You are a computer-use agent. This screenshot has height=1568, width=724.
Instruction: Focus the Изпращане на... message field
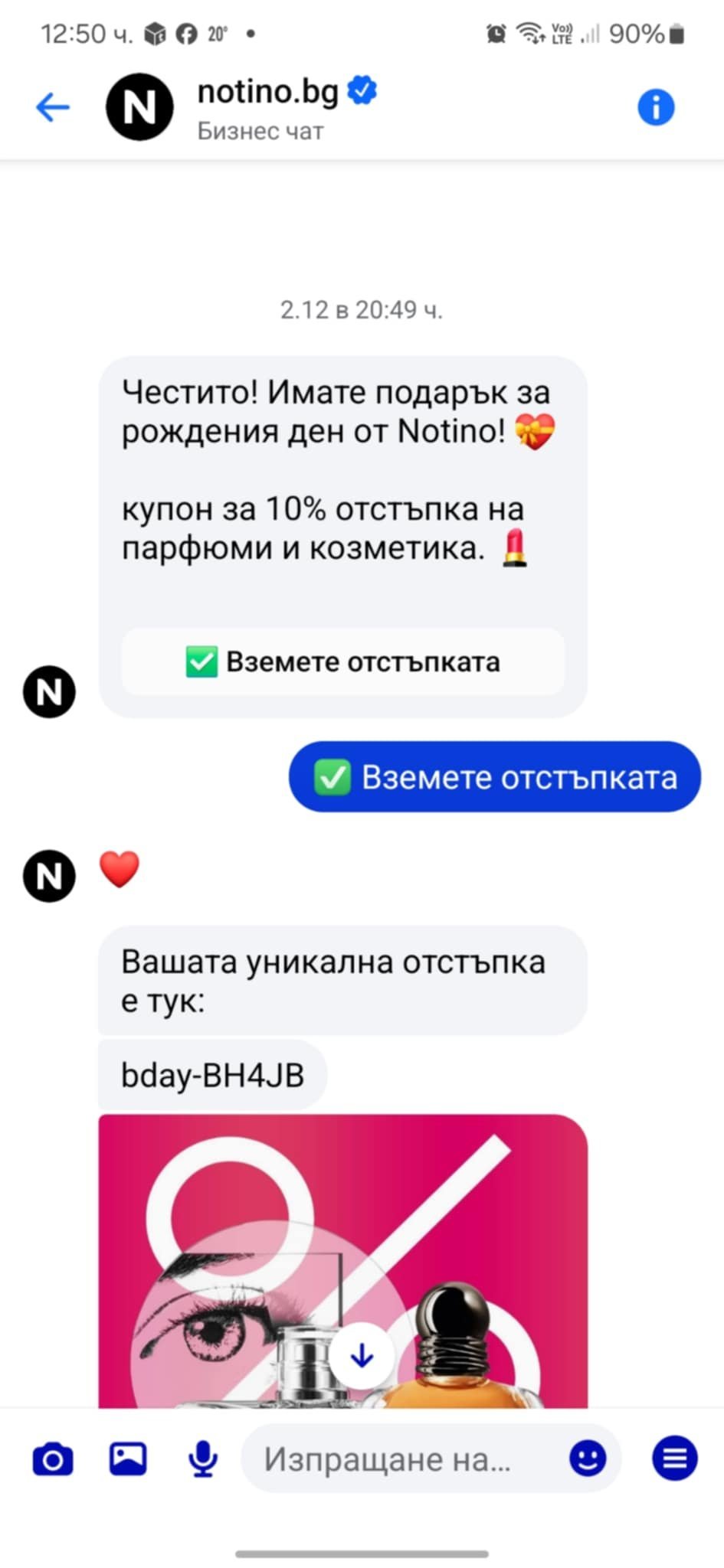(x=398, y=1459)
